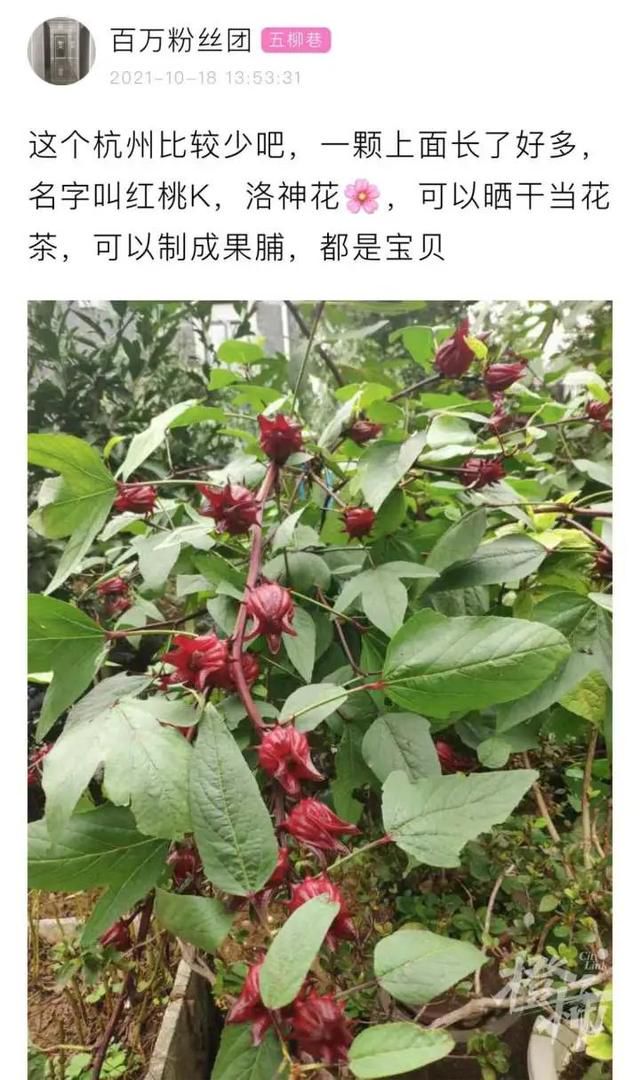View the roselle plant photo full screen
Viewport: 640px width, 1080px height.
coord(320,689)
